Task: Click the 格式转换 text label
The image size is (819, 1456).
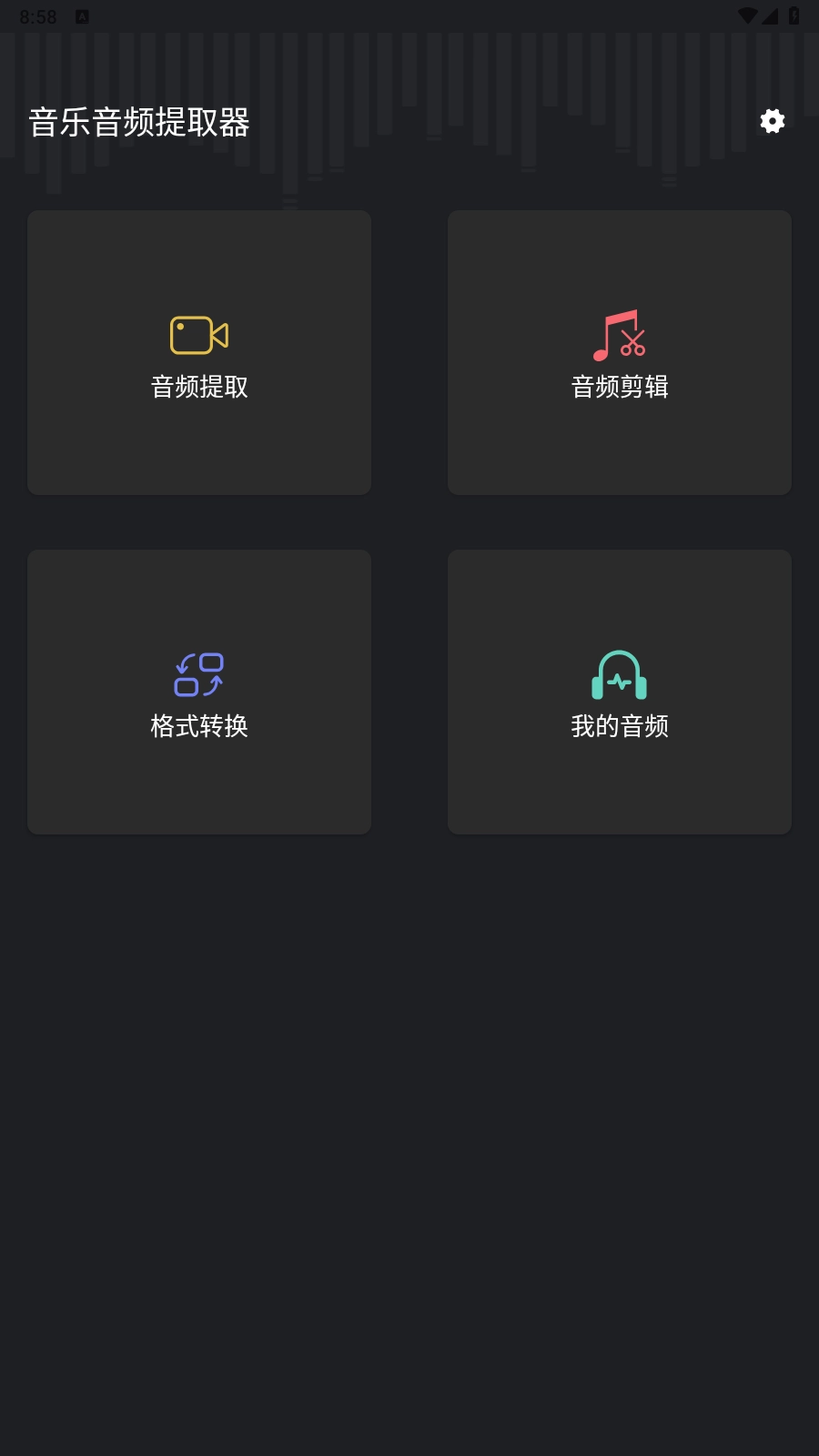Action: click(x=198, y=727)
